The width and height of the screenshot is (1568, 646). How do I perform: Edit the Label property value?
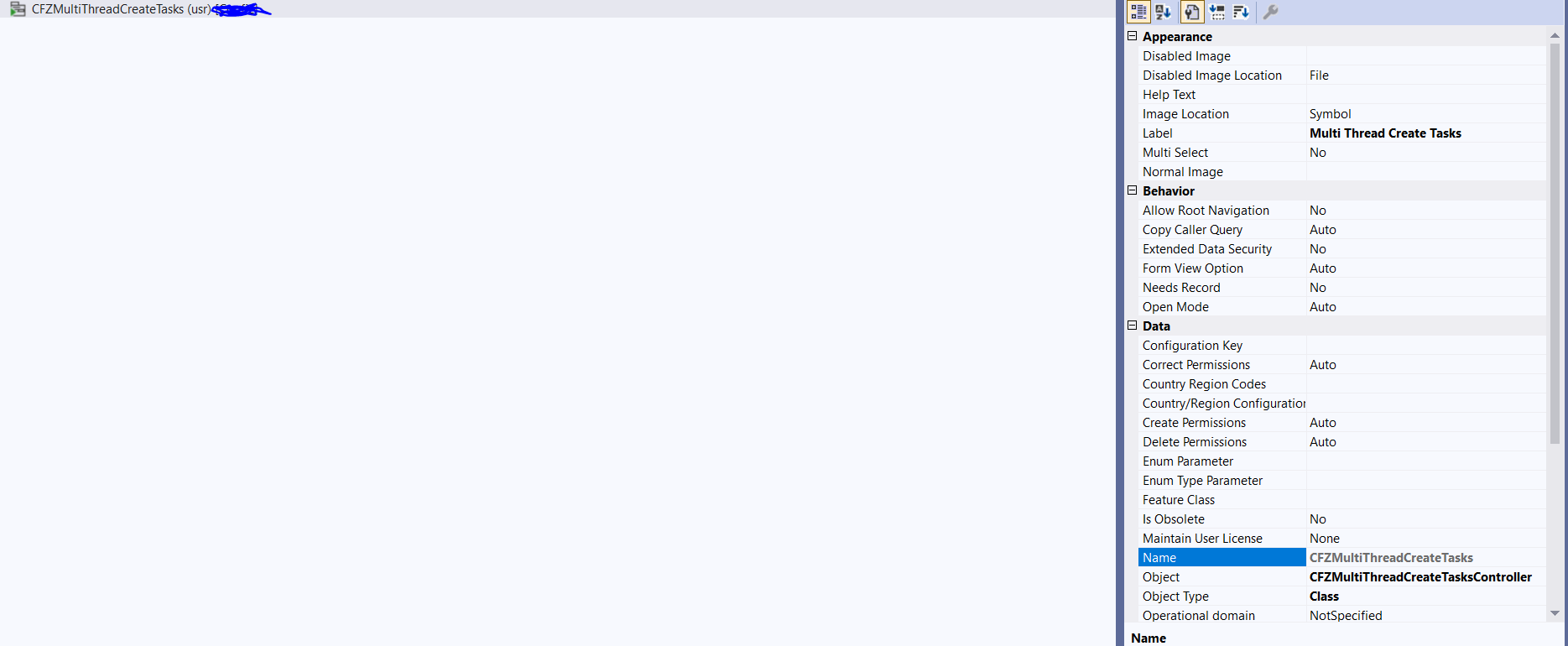pyautogui.click(x=1425, y=133)
